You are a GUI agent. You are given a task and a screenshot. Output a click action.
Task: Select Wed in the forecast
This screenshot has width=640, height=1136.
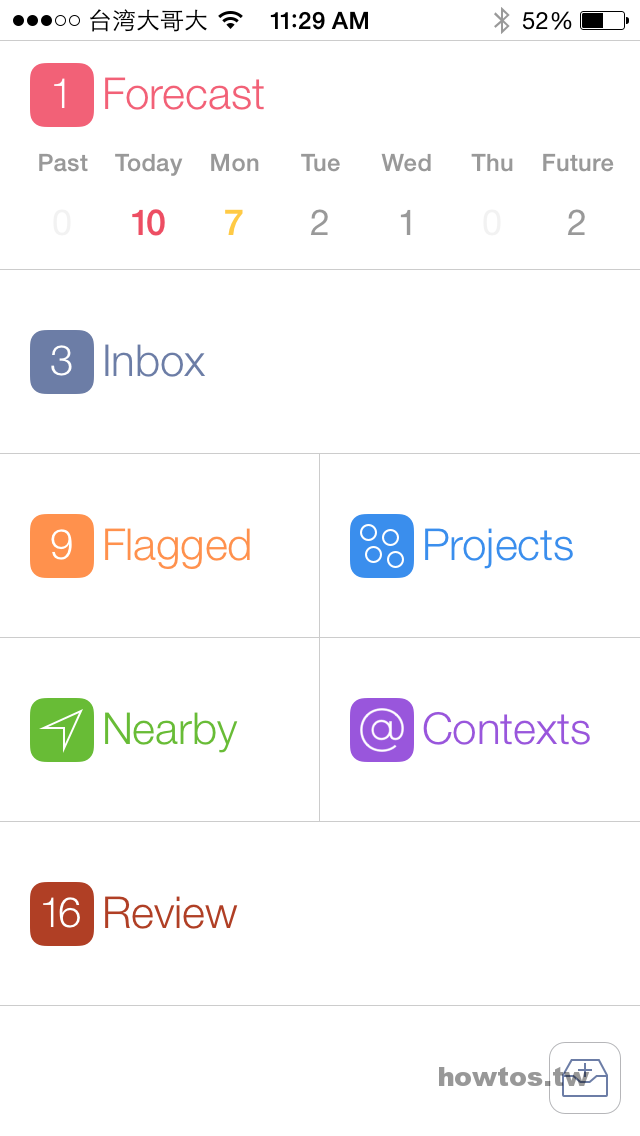(x=407, y=194)
